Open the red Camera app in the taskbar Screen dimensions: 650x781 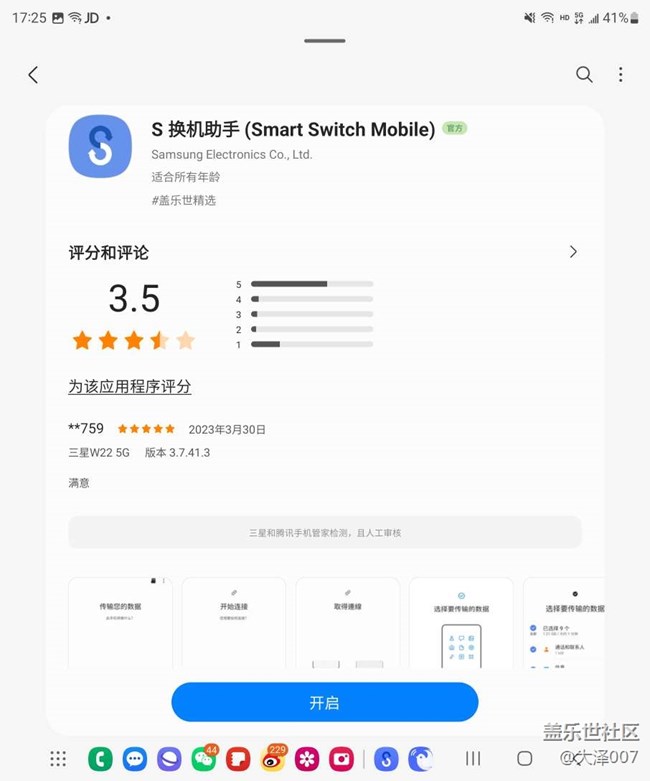pyautogui.click(x=342, y=759)
